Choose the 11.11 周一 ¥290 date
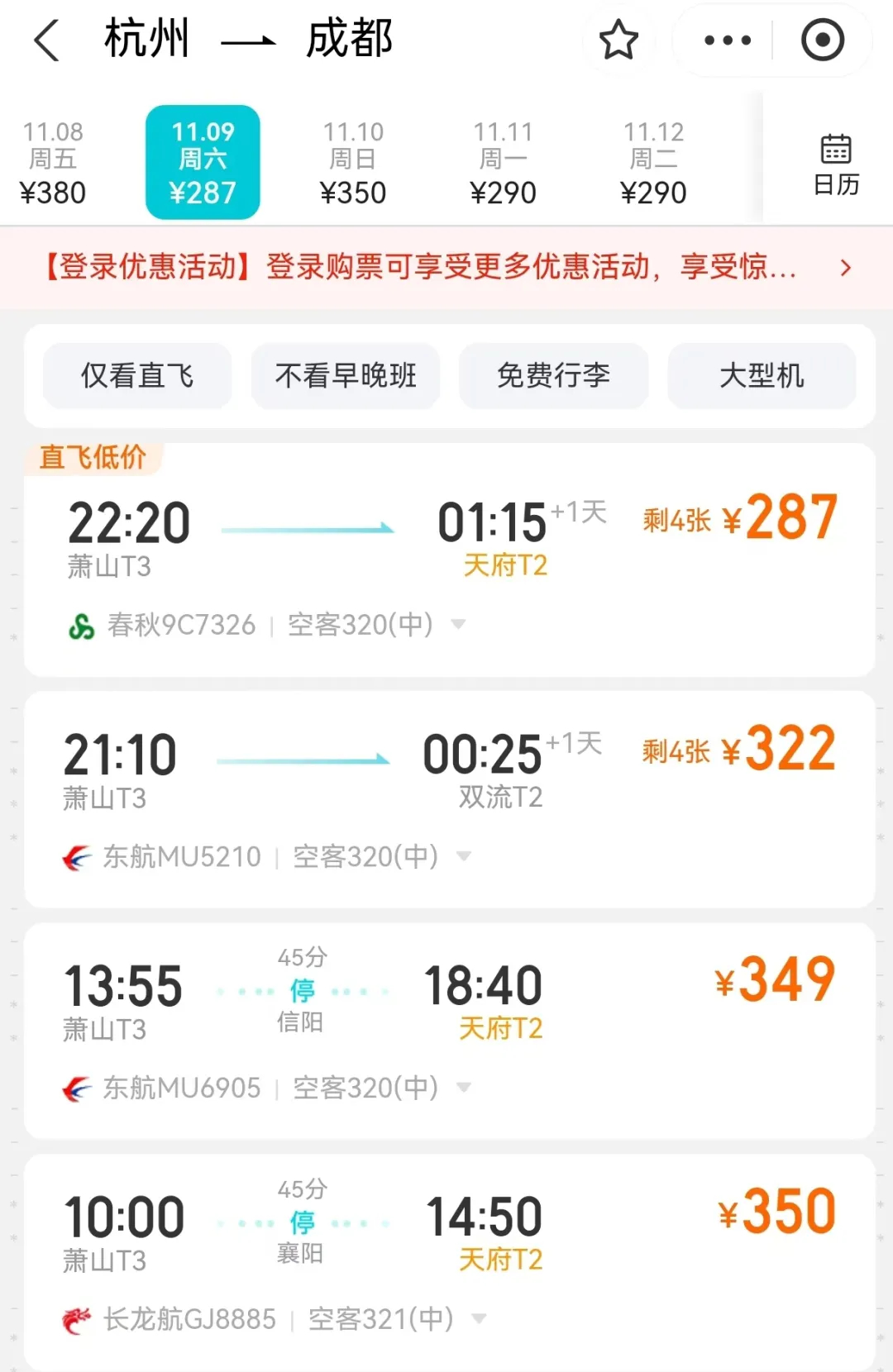This screenshot has height=1372, width=893. [x=503, y=163]
